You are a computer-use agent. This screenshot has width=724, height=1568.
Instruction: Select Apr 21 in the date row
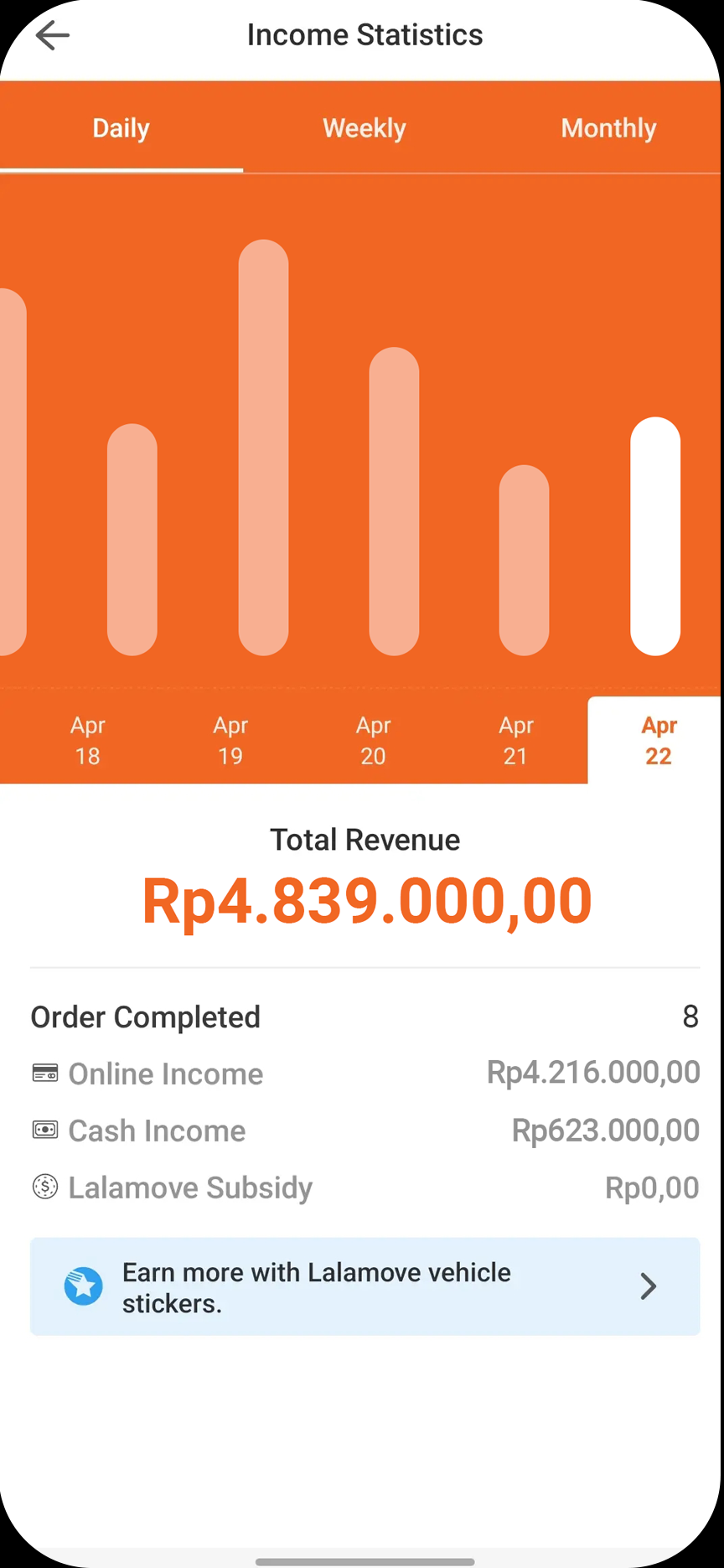click(x=515, y=741)
